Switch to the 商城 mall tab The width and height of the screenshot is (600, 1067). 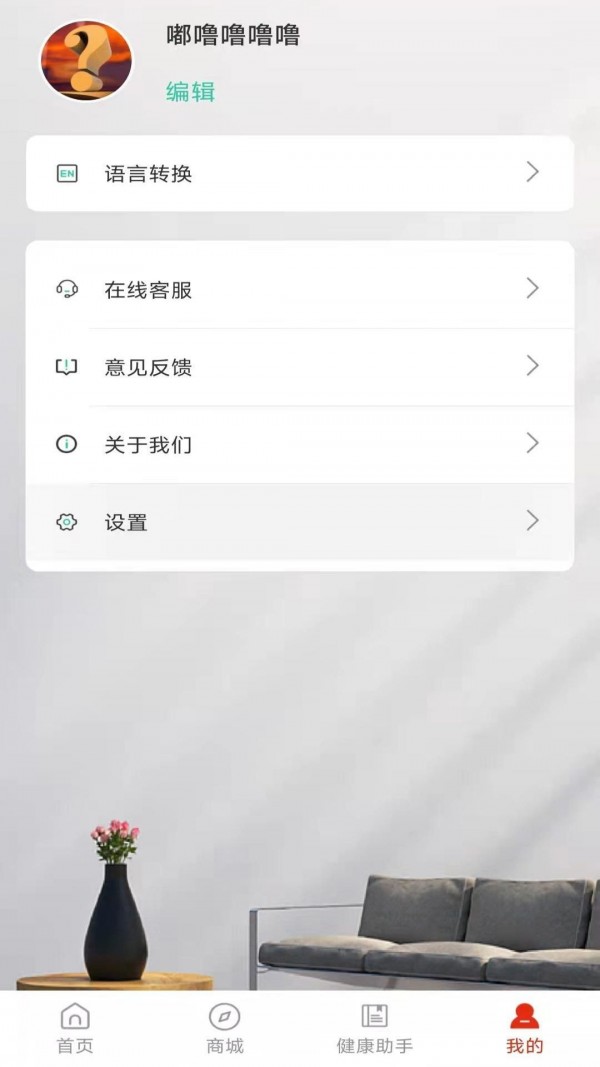225,1029
